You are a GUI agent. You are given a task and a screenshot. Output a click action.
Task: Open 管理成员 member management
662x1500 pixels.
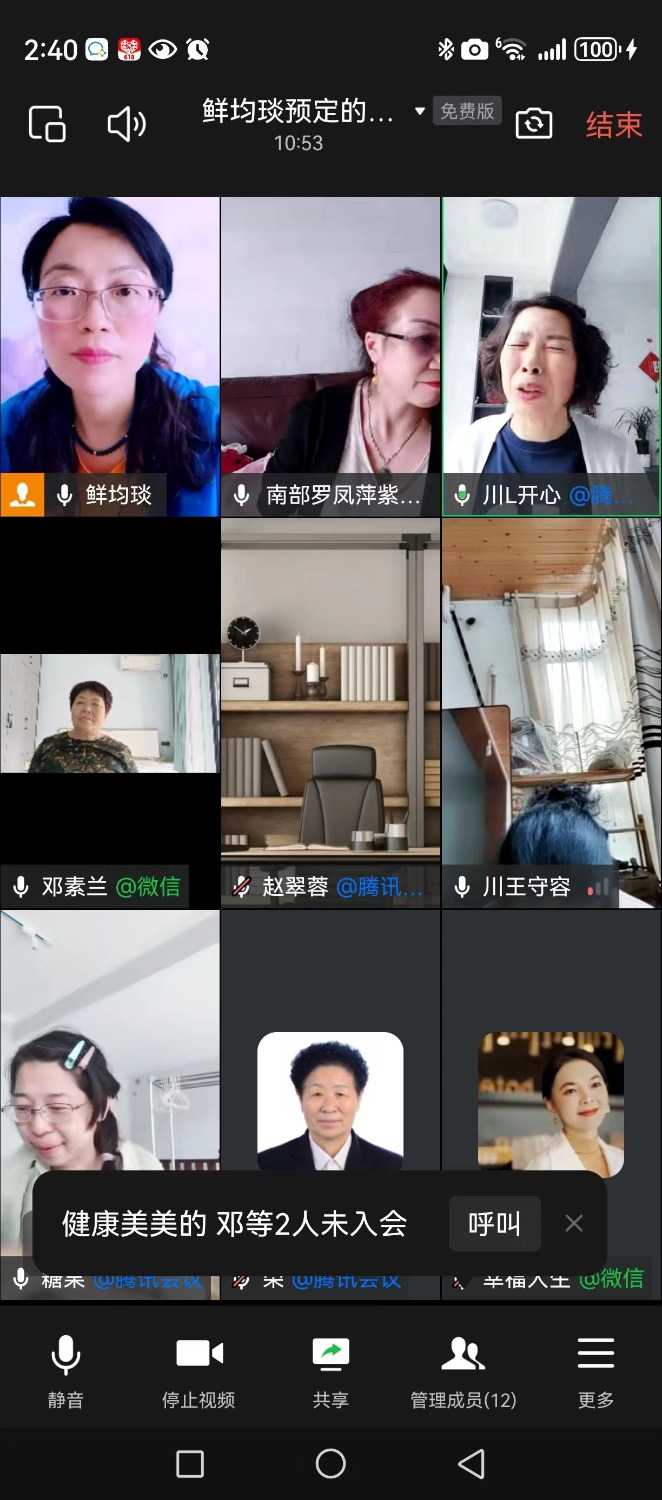coord(463,1371)
